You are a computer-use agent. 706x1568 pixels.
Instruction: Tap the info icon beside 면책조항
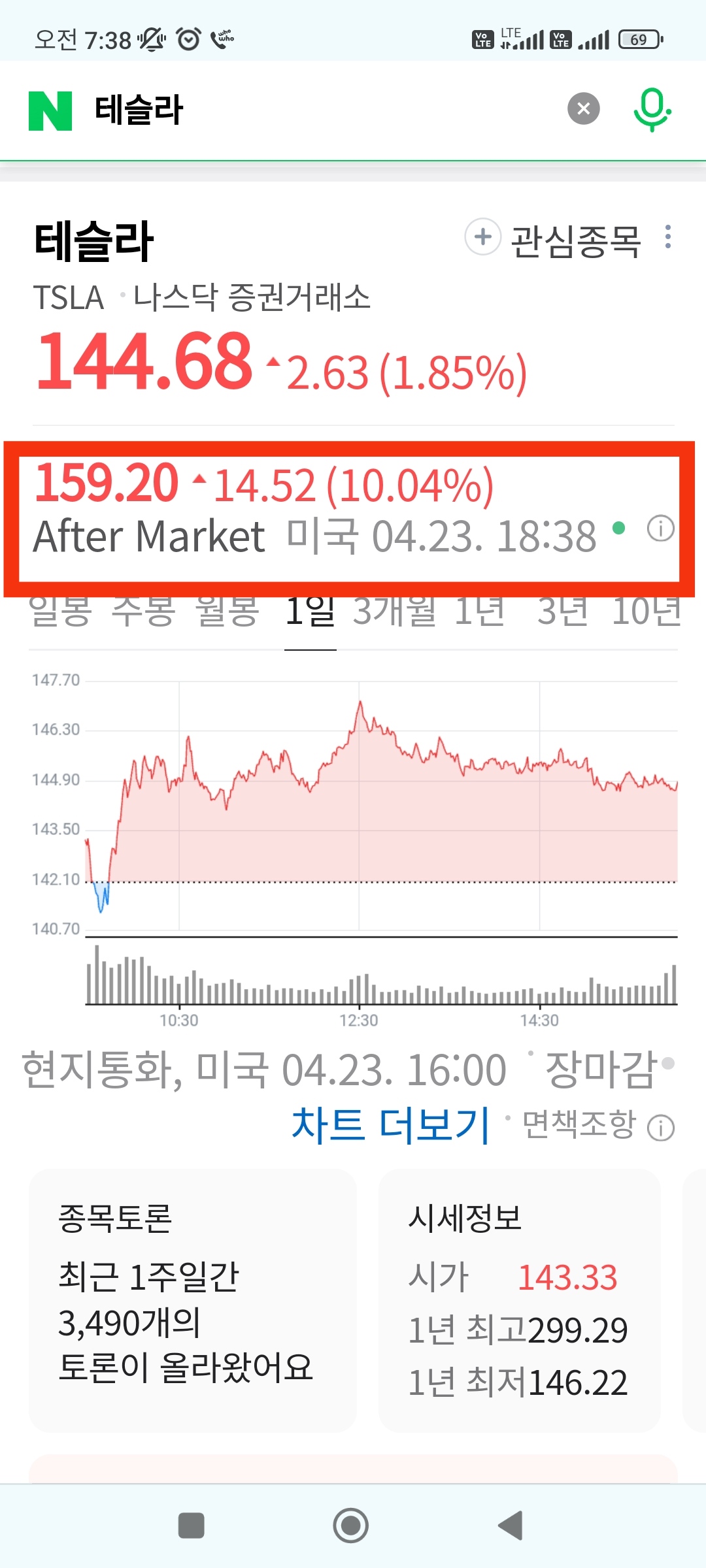[x=662, y=1123]
